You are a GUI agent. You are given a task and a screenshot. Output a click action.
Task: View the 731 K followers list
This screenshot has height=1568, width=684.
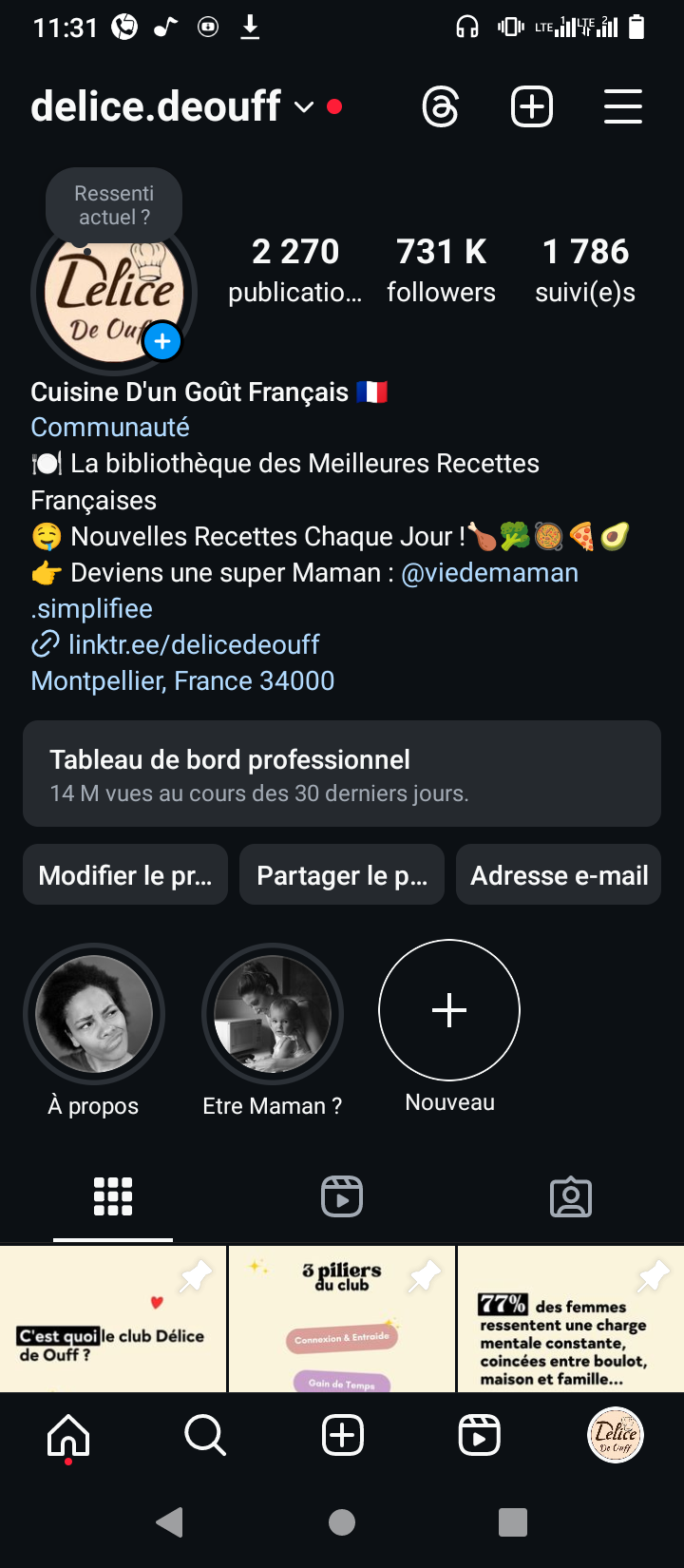pyautogui.click(x=441, y=270)
